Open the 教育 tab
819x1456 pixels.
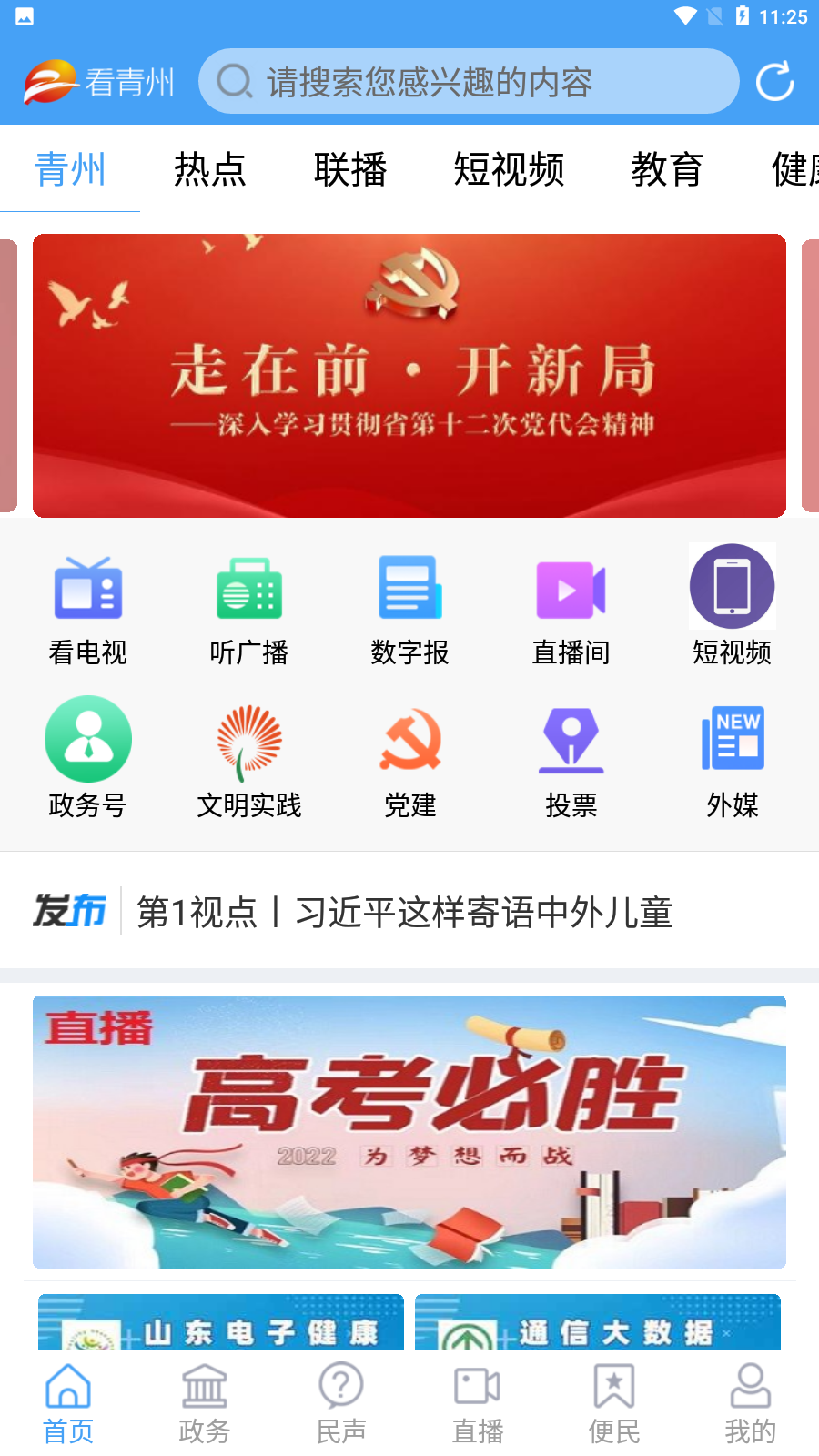pyautogui.click(x=667, y=169)
